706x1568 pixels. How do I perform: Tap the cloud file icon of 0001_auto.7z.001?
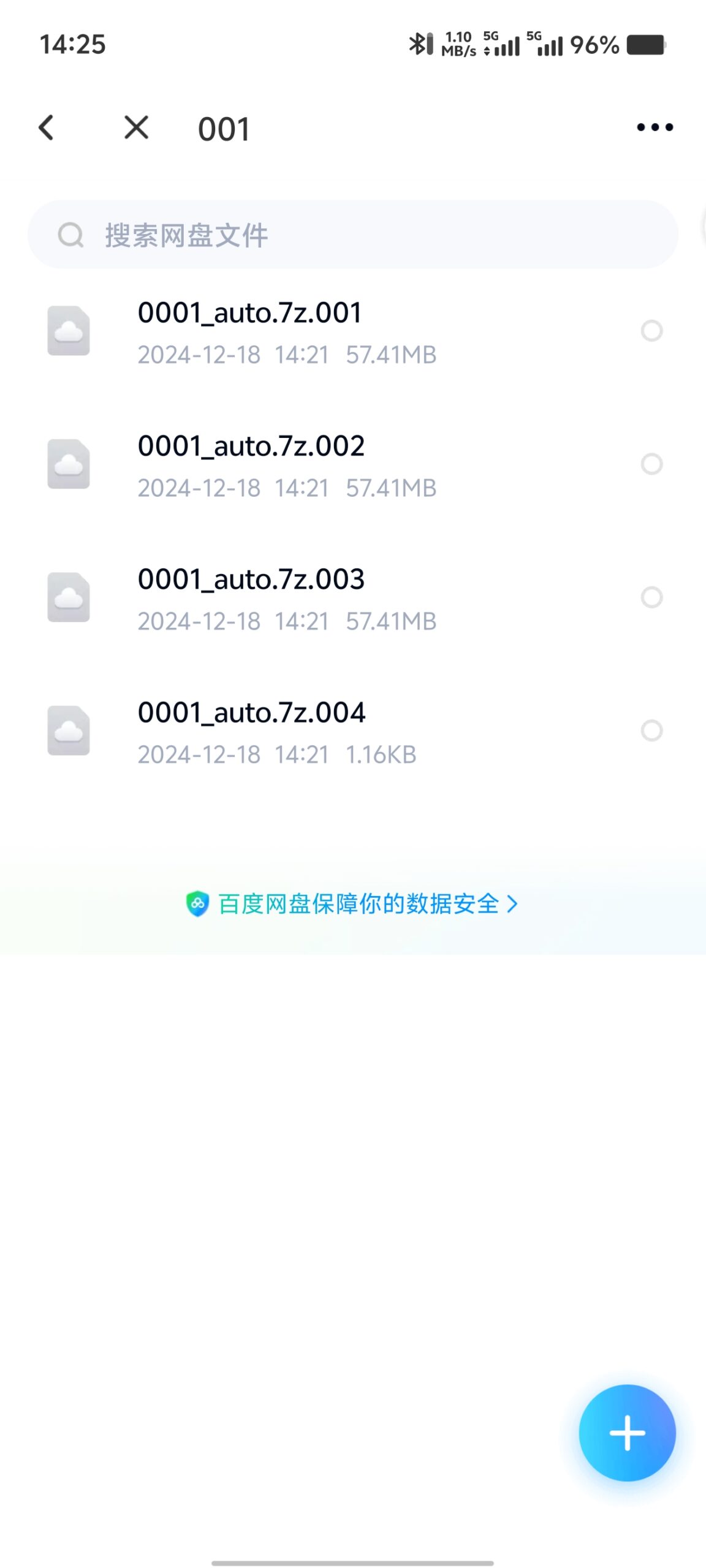coord(69,332)
